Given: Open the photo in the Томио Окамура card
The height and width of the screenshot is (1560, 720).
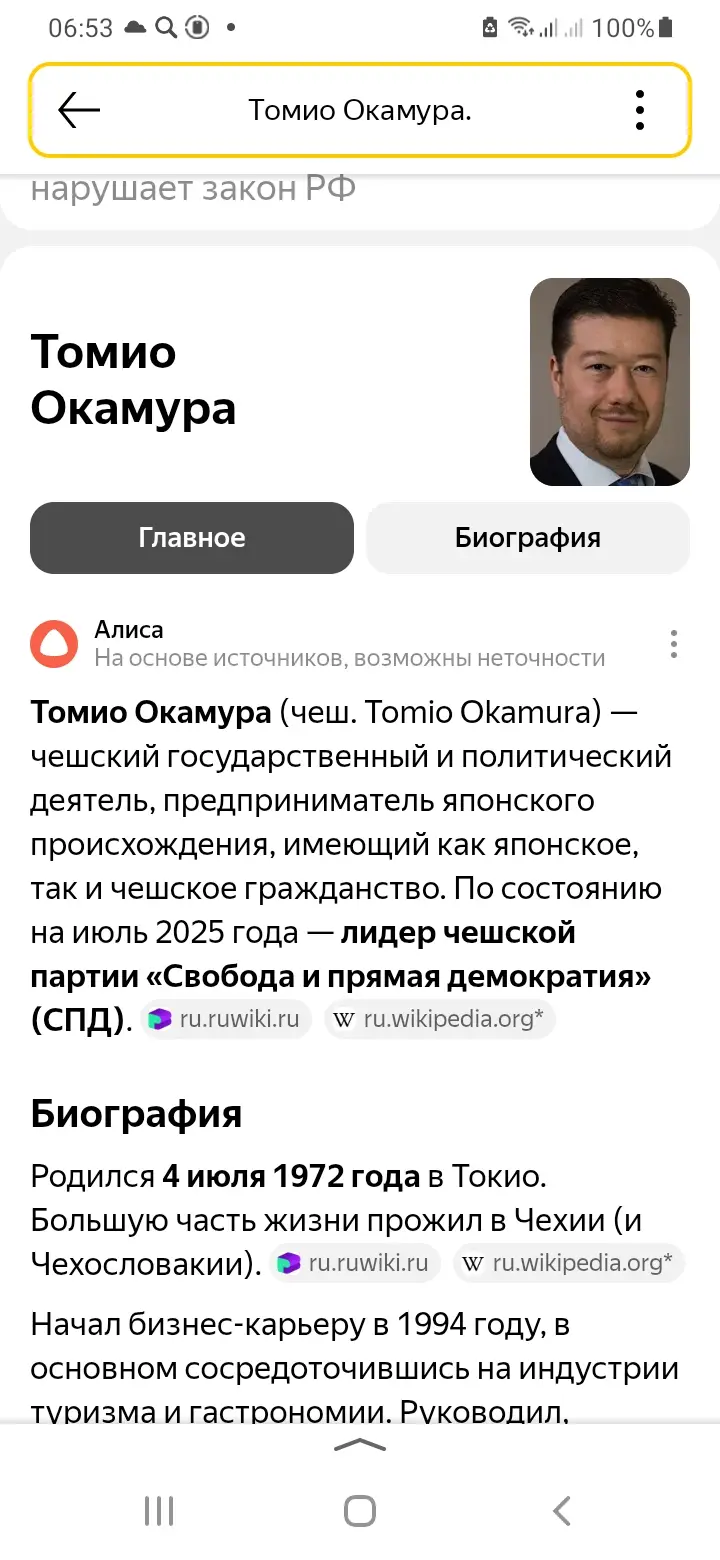Looking at the screenshot, I should tap(609, 382).
